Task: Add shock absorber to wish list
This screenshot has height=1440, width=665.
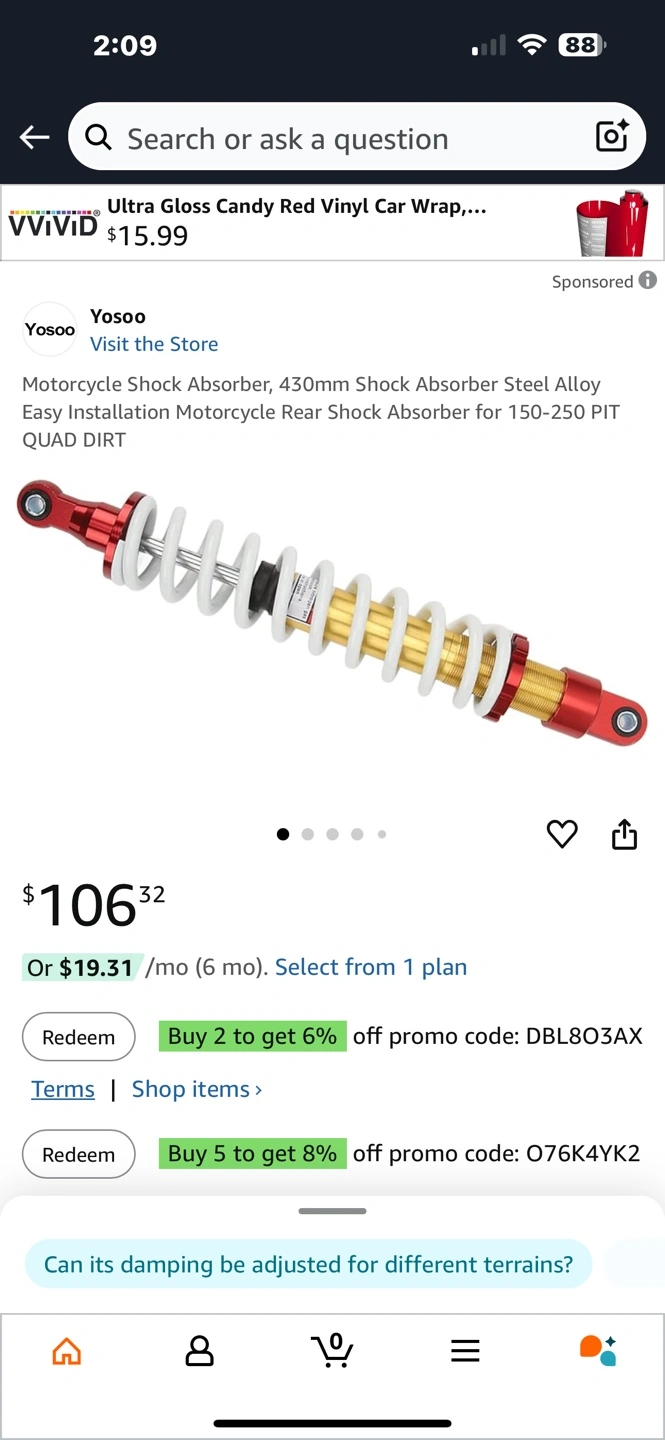Action: click(x=562, y=834)
